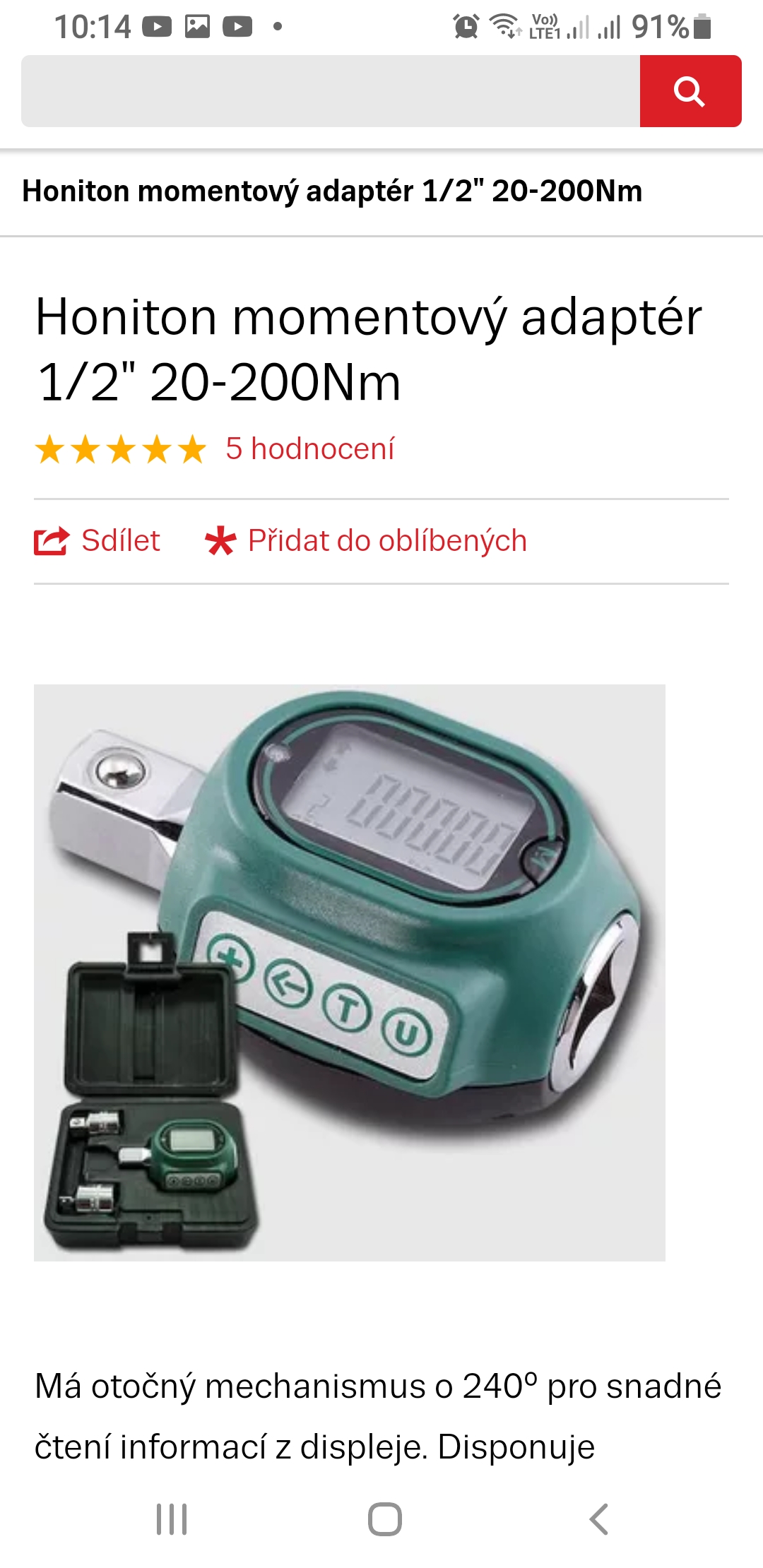Select Přidat do oblíbených

[x=366, y=541]
